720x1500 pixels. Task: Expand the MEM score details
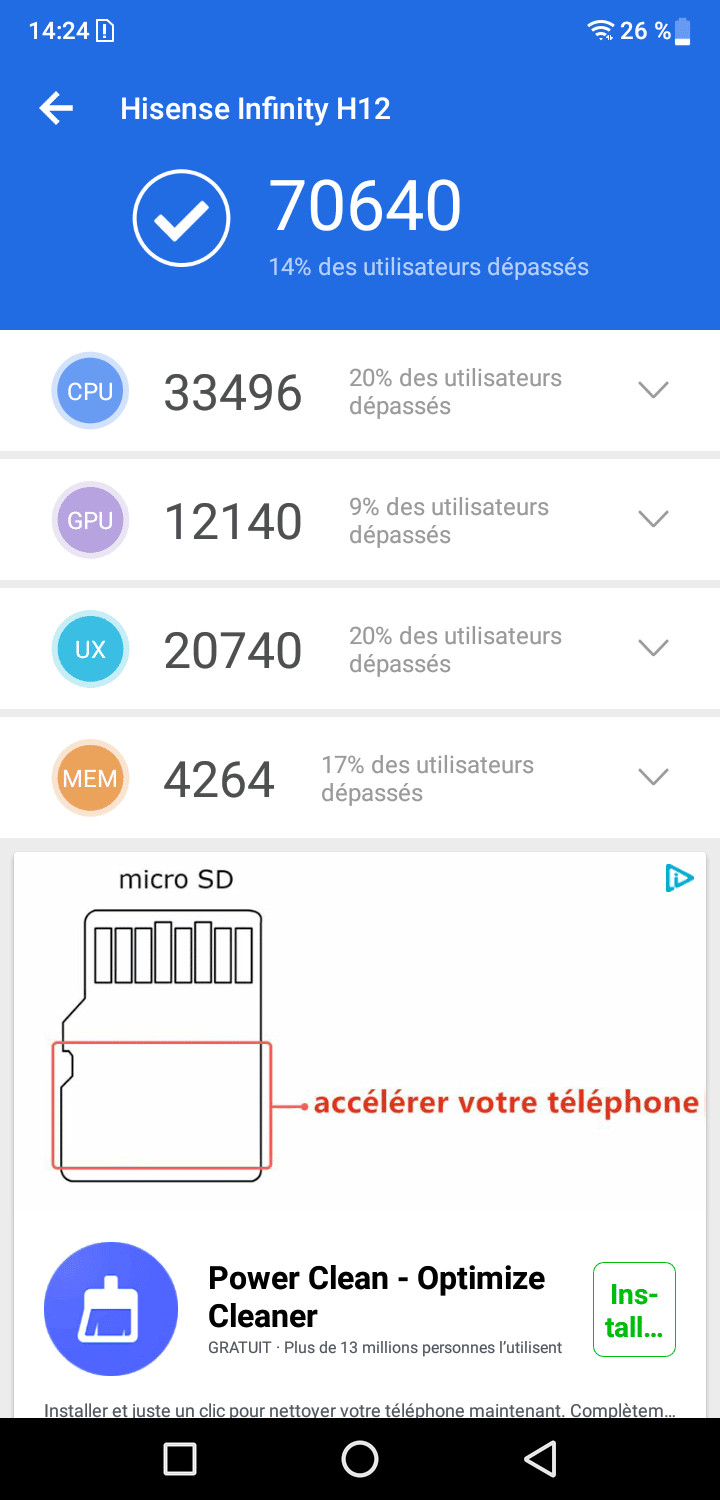[653, 777]
